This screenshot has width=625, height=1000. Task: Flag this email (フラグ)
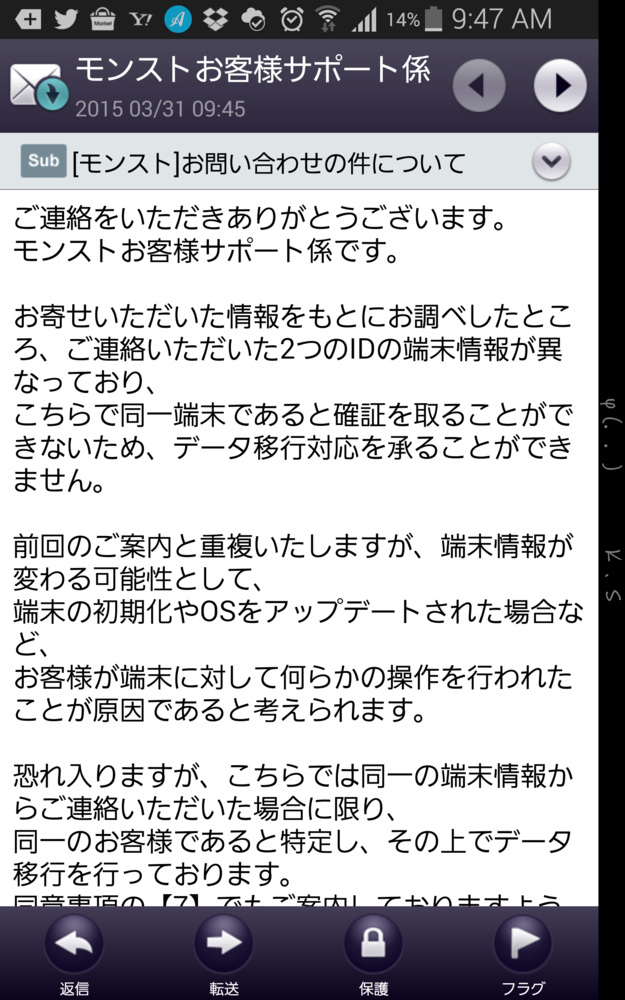pyautogui.click(x=523, y=945)
